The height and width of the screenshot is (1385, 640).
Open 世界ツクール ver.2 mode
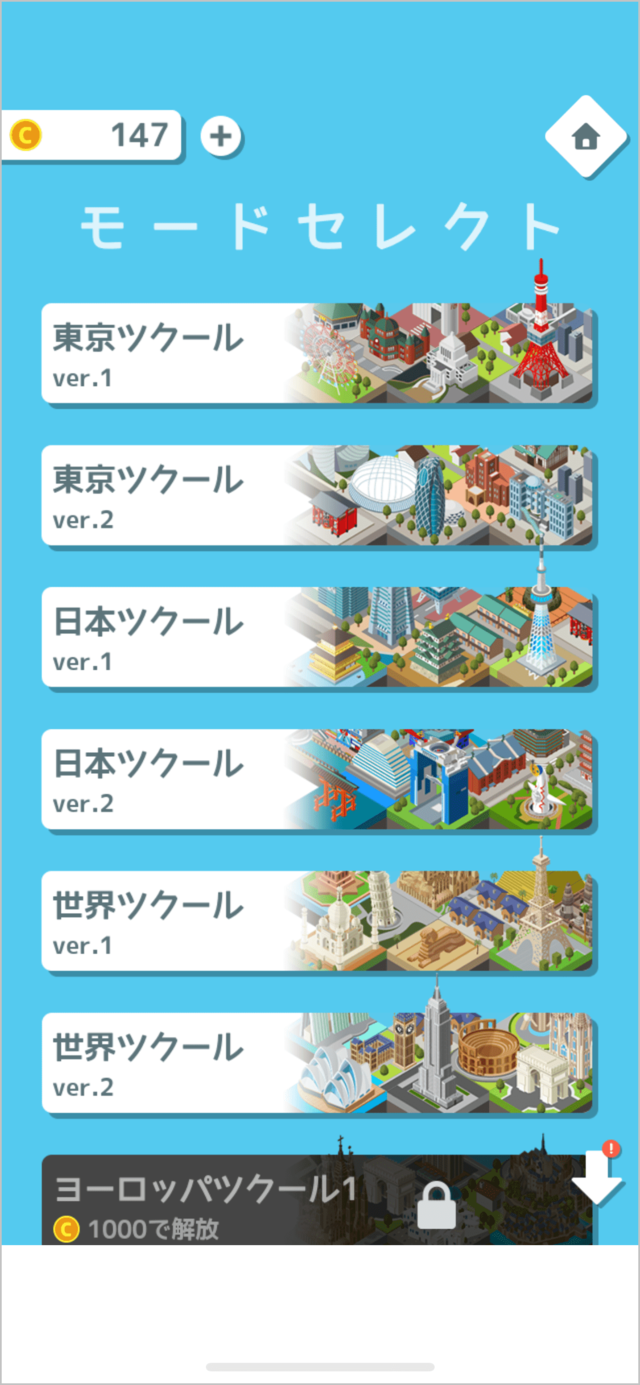[x=317, y=1064]
